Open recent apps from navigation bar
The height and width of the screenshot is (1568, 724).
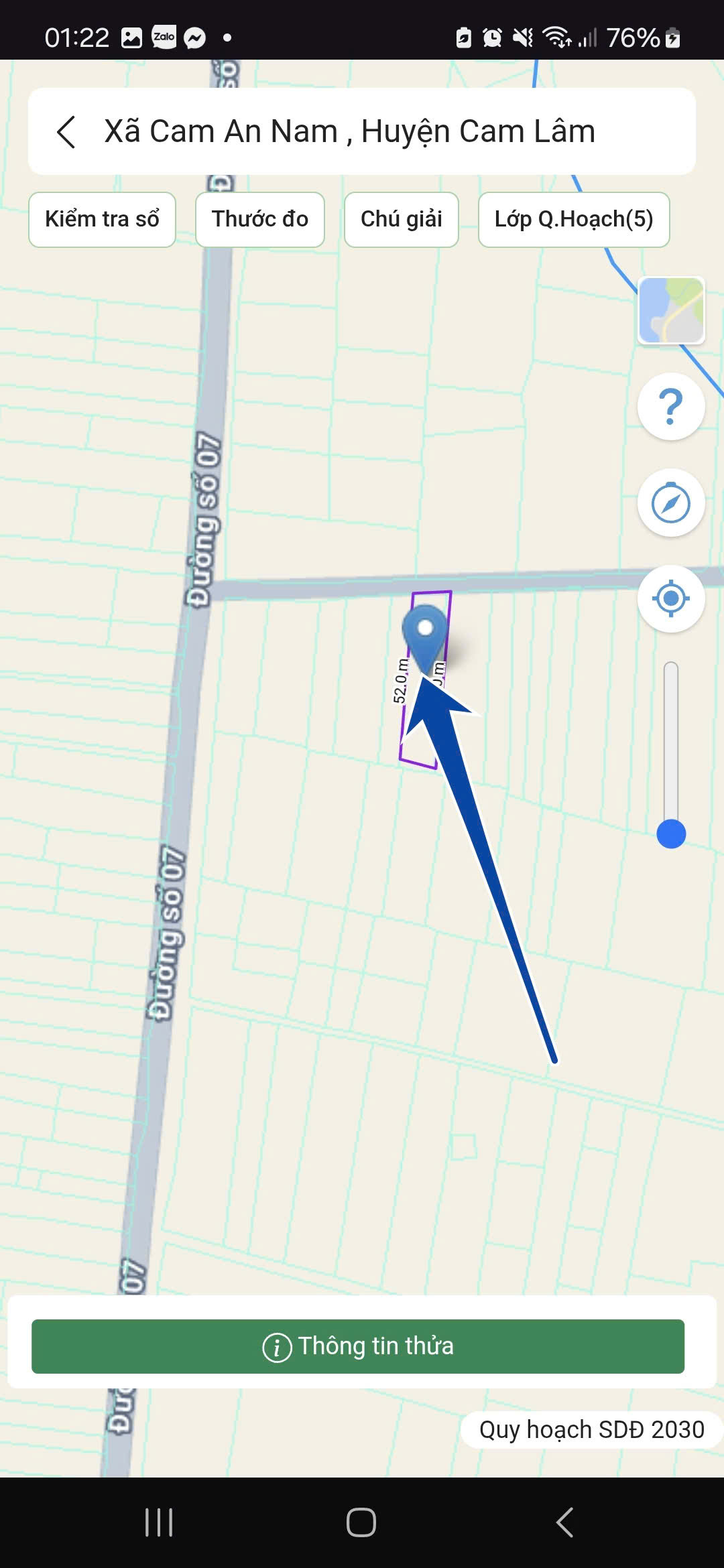pyautogui.click(x=159, y=1522)
